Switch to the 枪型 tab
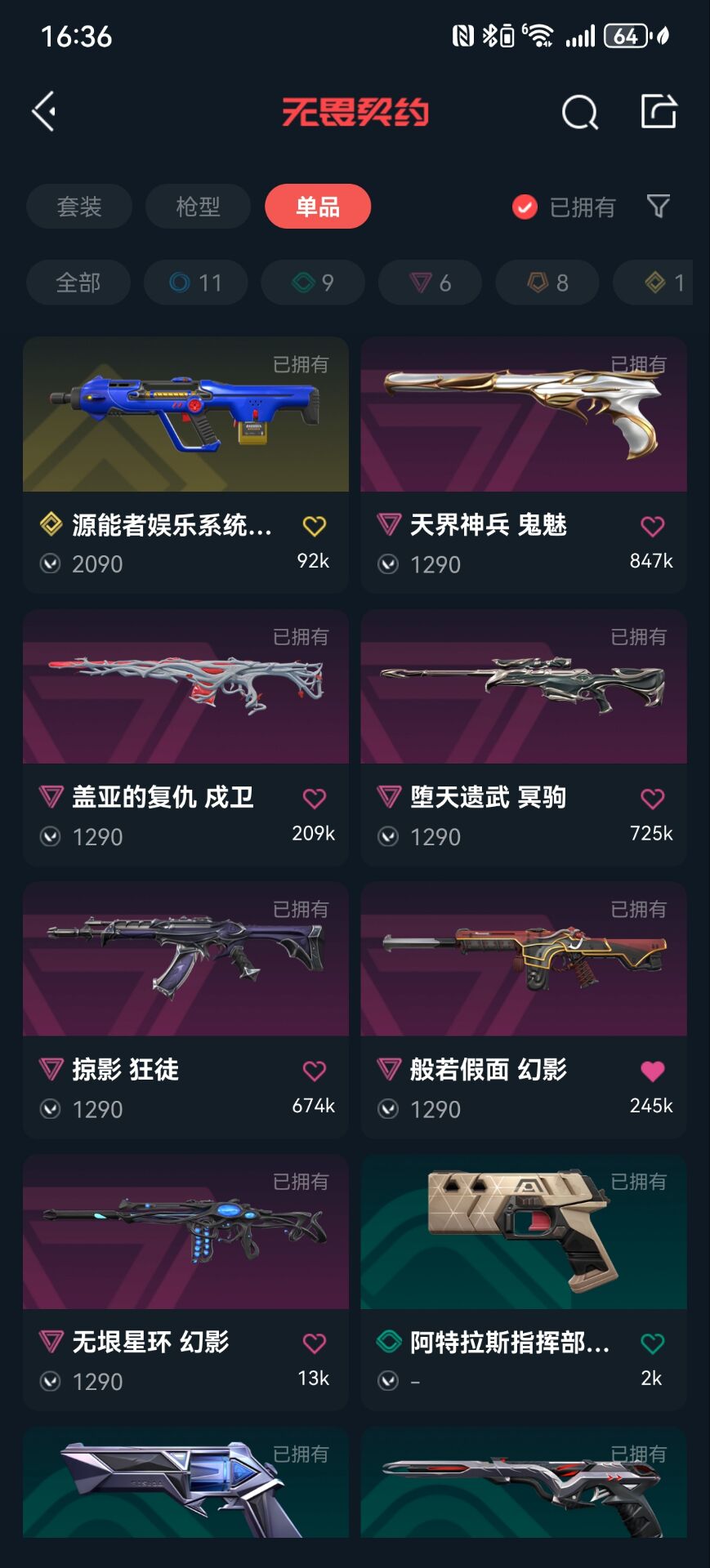This screenshot has height=1568, width=710. (199, 207)
